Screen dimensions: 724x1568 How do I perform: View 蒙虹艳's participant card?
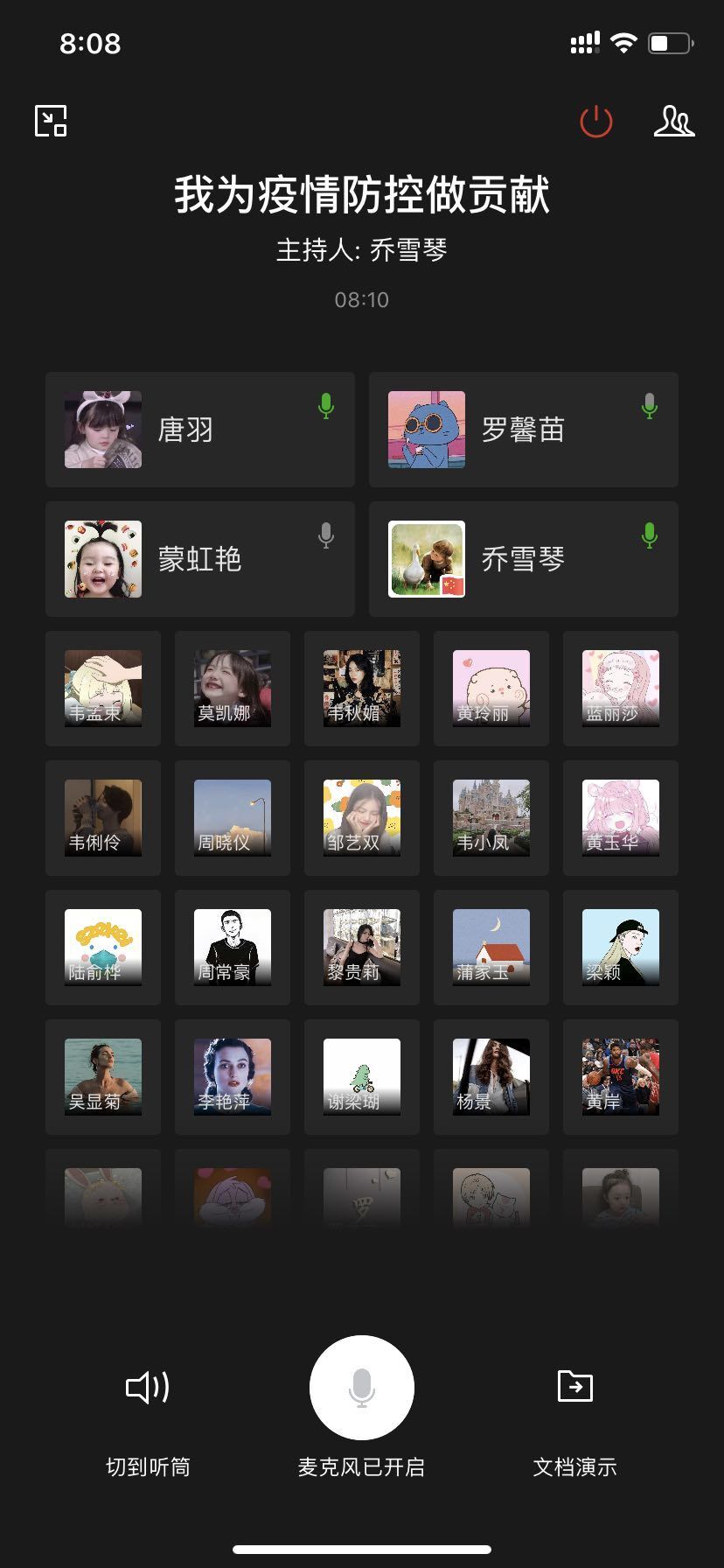click(x=200, y=559)
